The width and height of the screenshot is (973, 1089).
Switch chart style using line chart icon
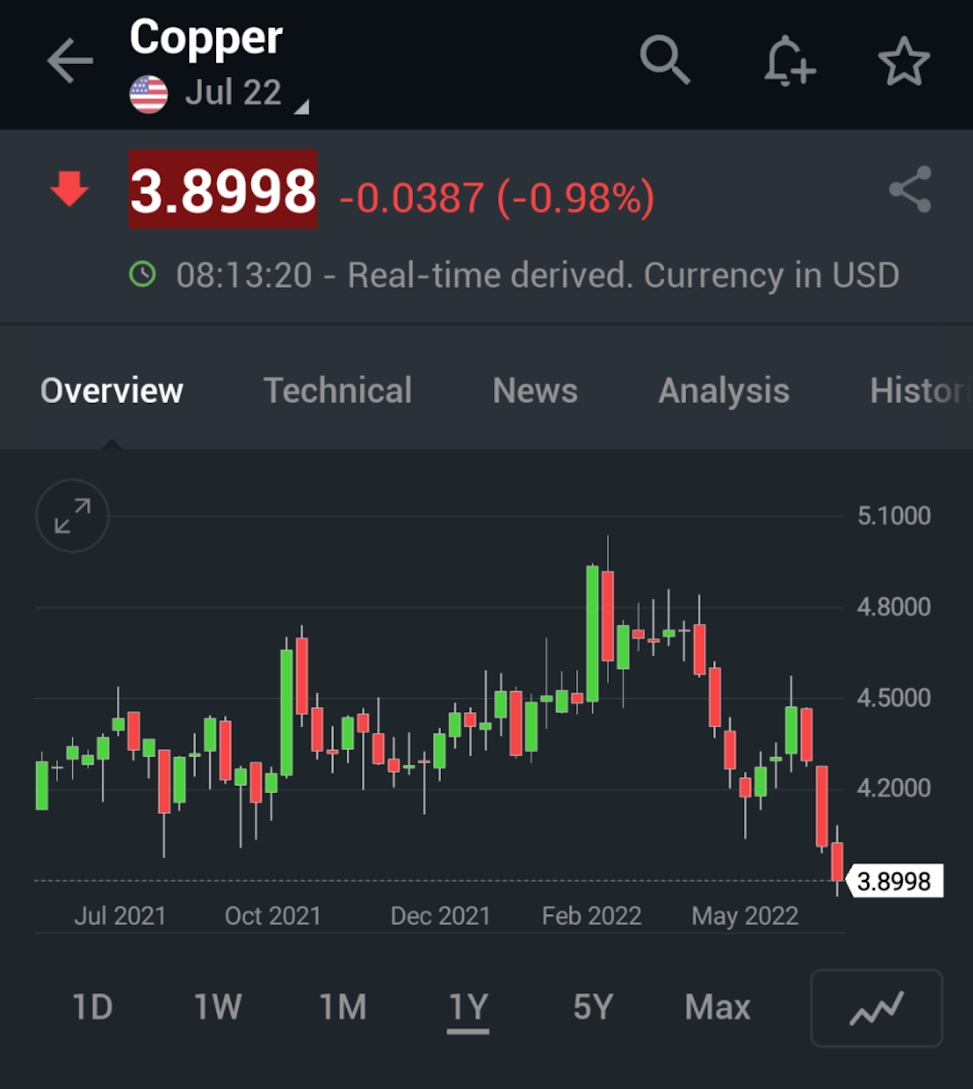(x=876, y=1007)
